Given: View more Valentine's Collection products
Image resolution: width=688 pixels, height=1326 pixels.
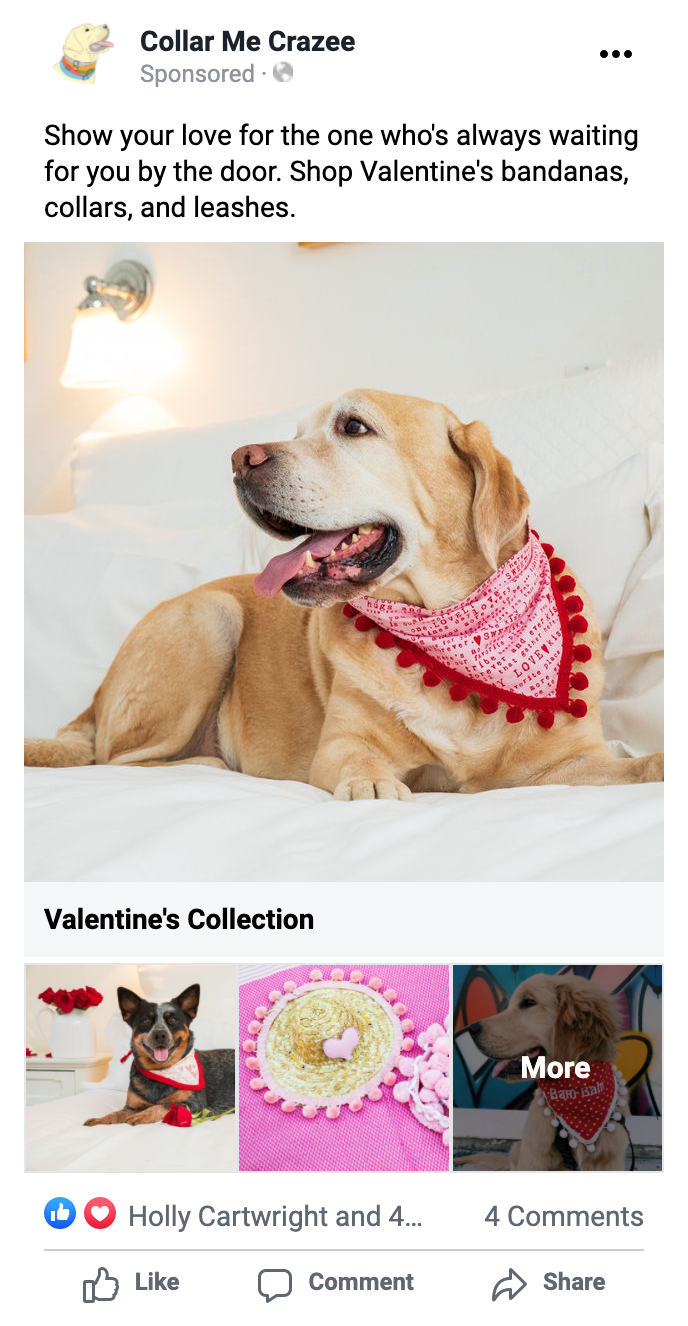Looking at the screenshot, I should 557,1067.
